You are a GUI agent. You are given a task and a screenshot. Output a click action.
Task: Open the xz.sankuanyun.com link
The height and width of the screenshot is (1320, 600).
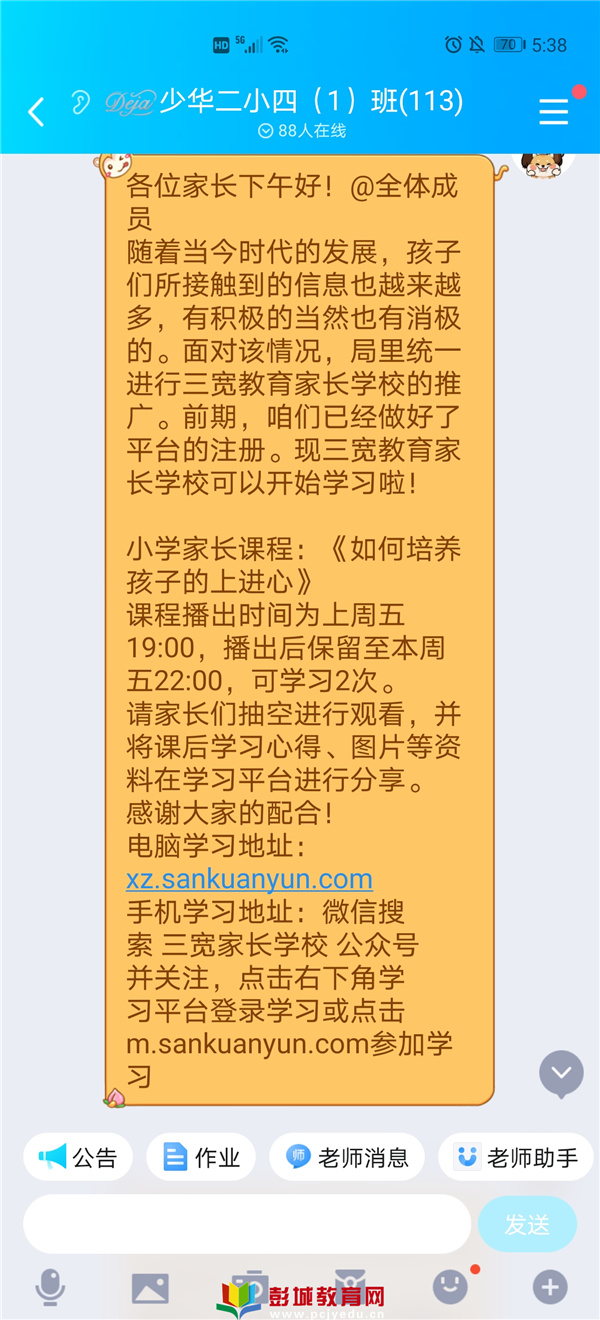point(249,879)
